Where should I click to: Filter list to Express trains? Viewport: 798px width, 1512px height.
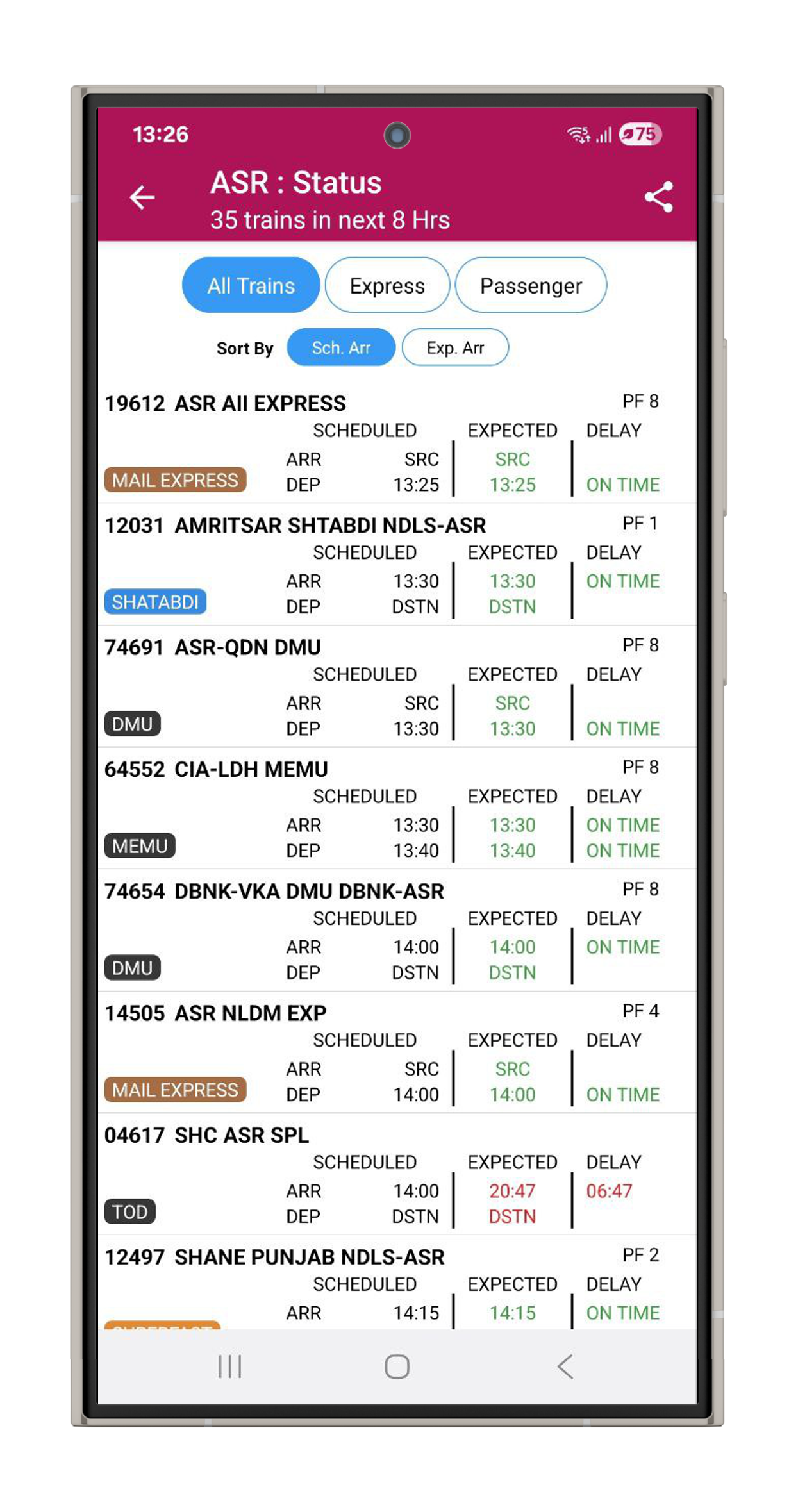coord(387,285)
